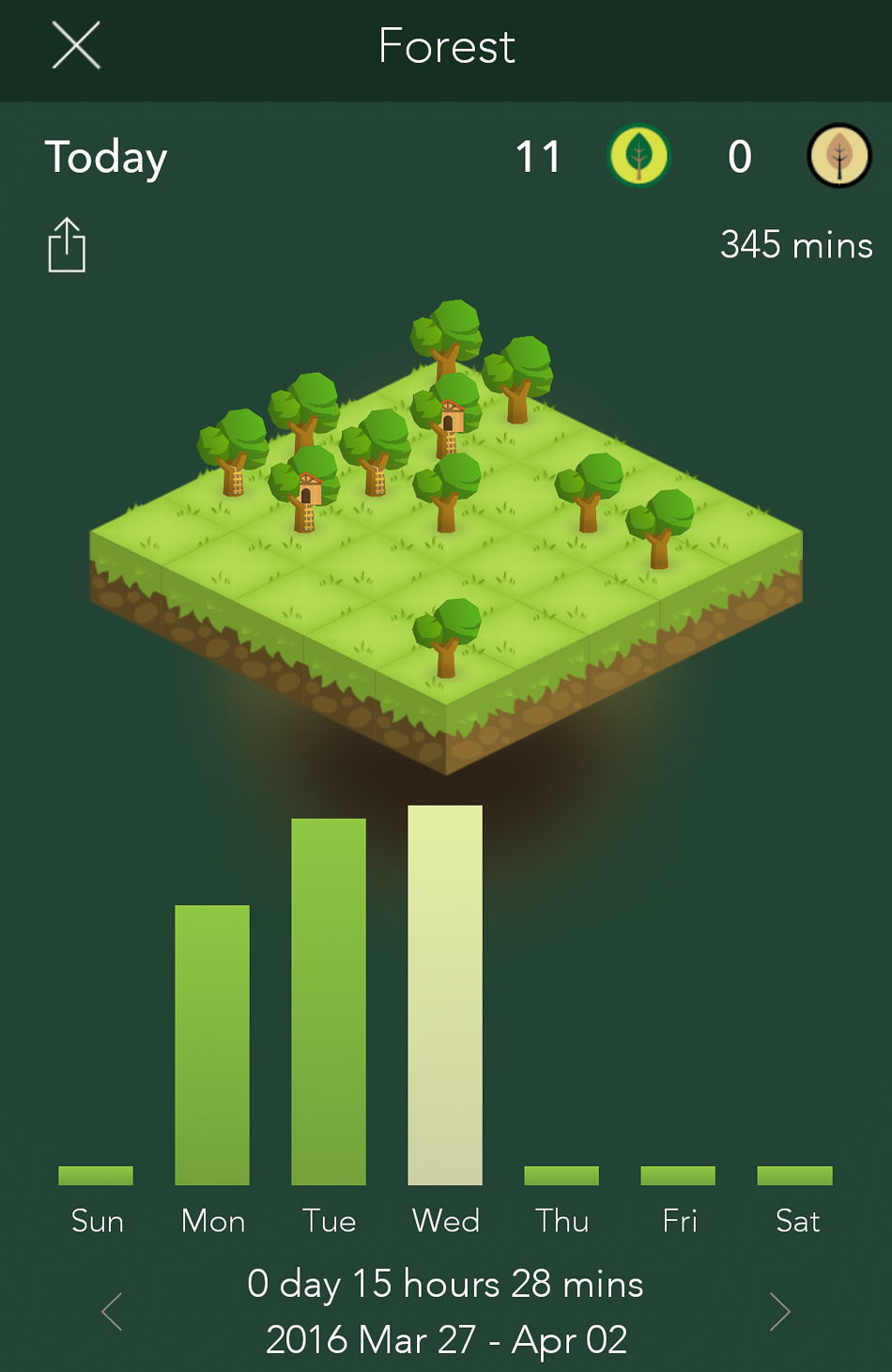
Task: Share today's forest
Action: click(x=67, y=245)
